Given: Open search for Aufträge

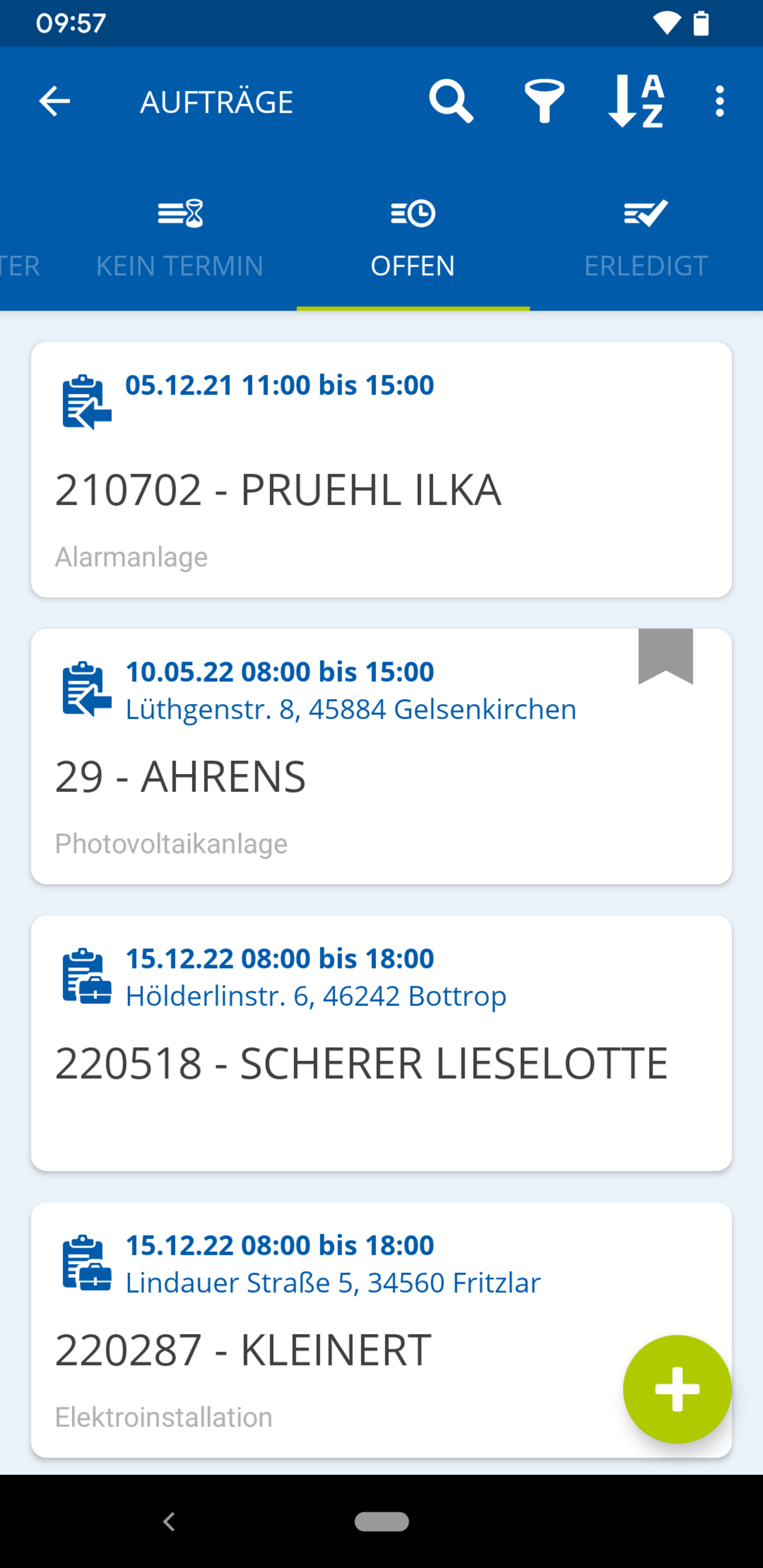Looking at the screenshot, I should pyautogui.click(x=451, y=101).
